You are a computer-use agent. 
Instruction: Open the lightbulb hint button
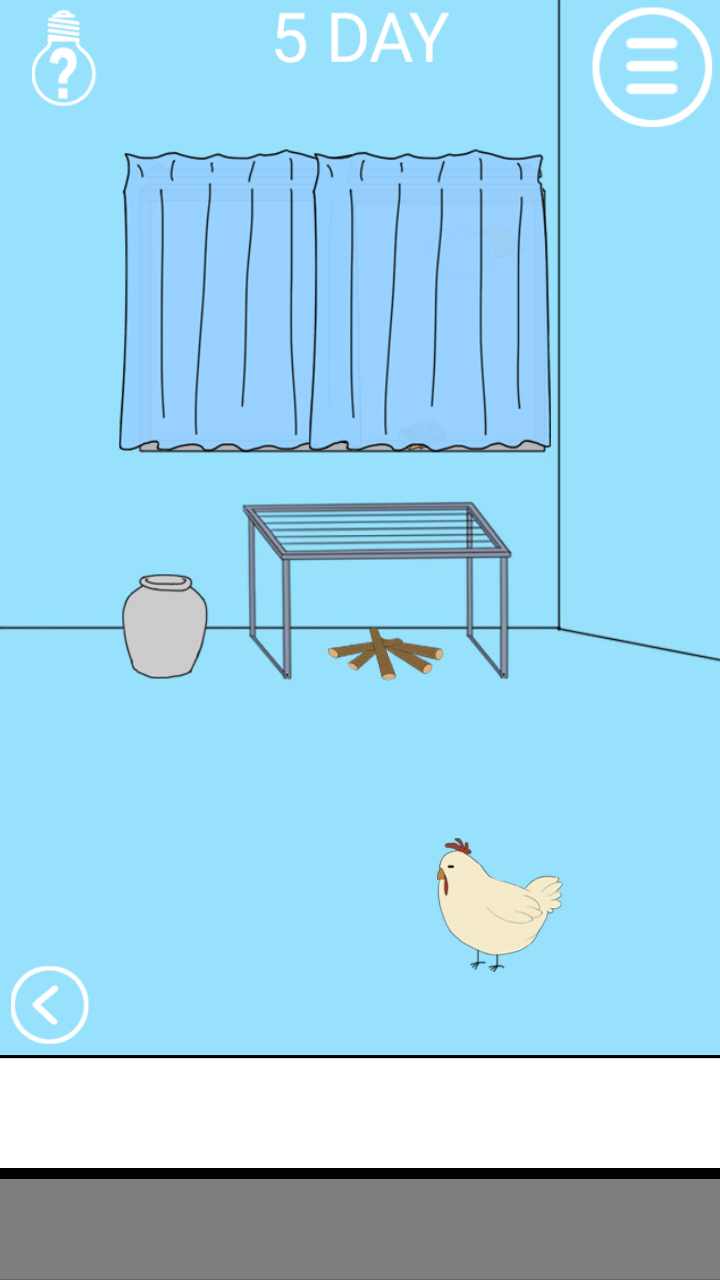63,62
